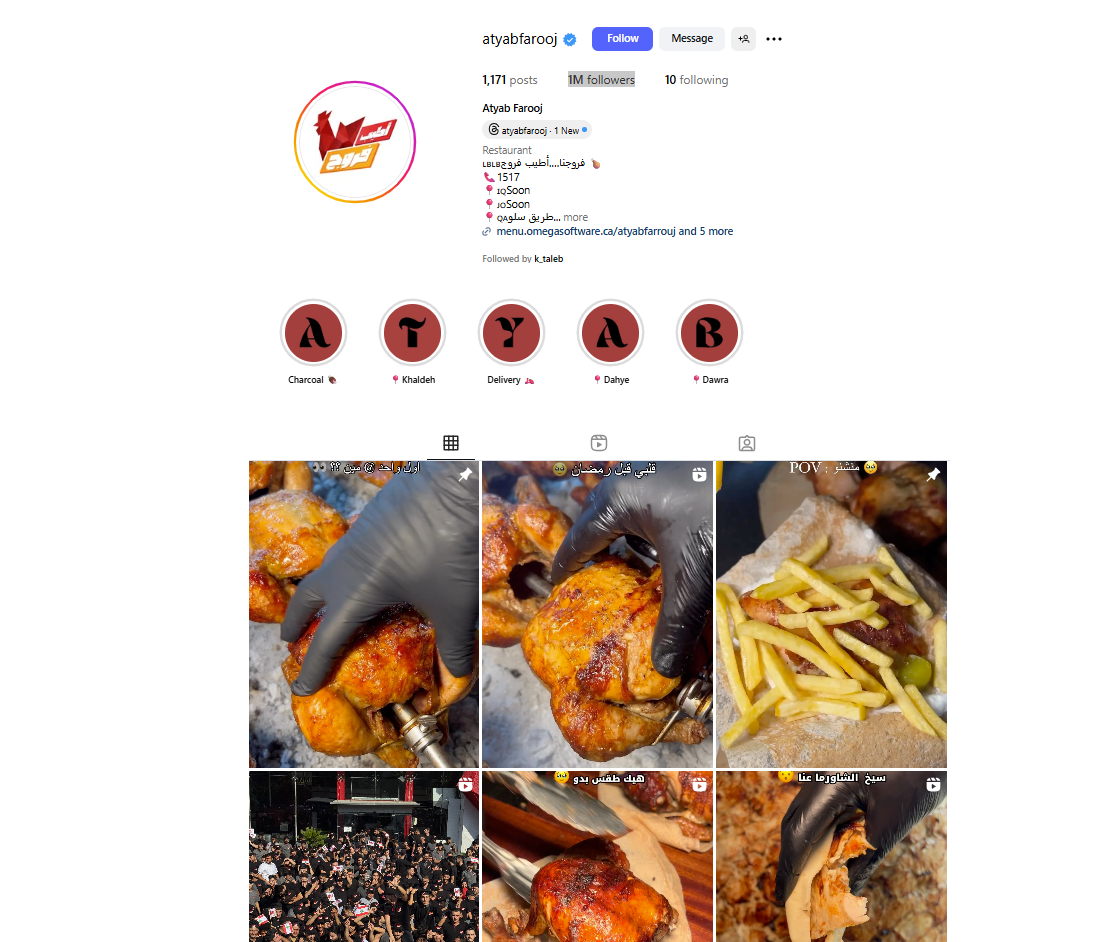View the 1M followers list
The width and height of the screenshot is (1110, 942).
click(x=601, y=80)
